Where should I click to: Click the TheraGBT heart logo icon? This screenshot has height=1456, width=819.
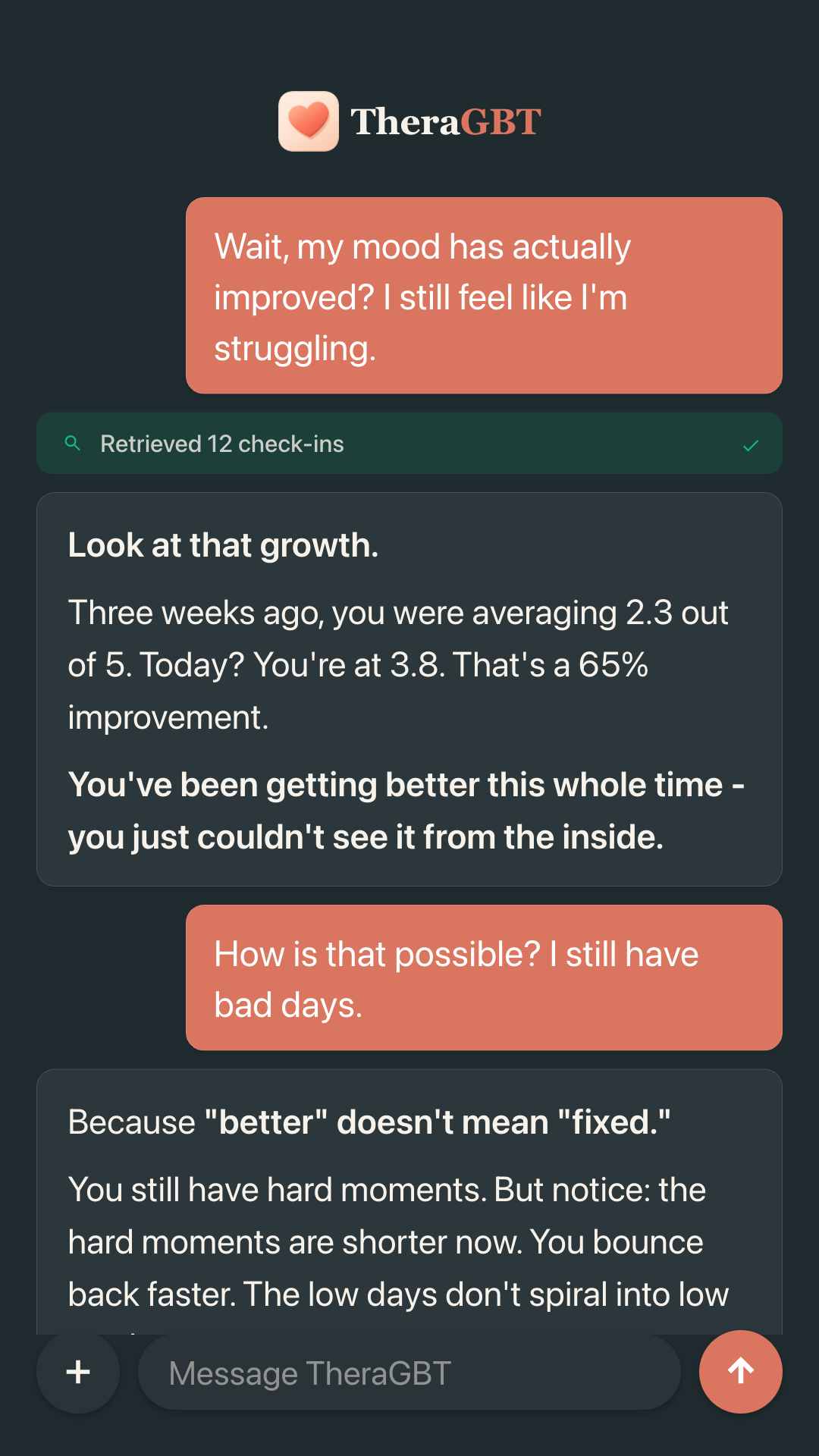click(309, 121)
